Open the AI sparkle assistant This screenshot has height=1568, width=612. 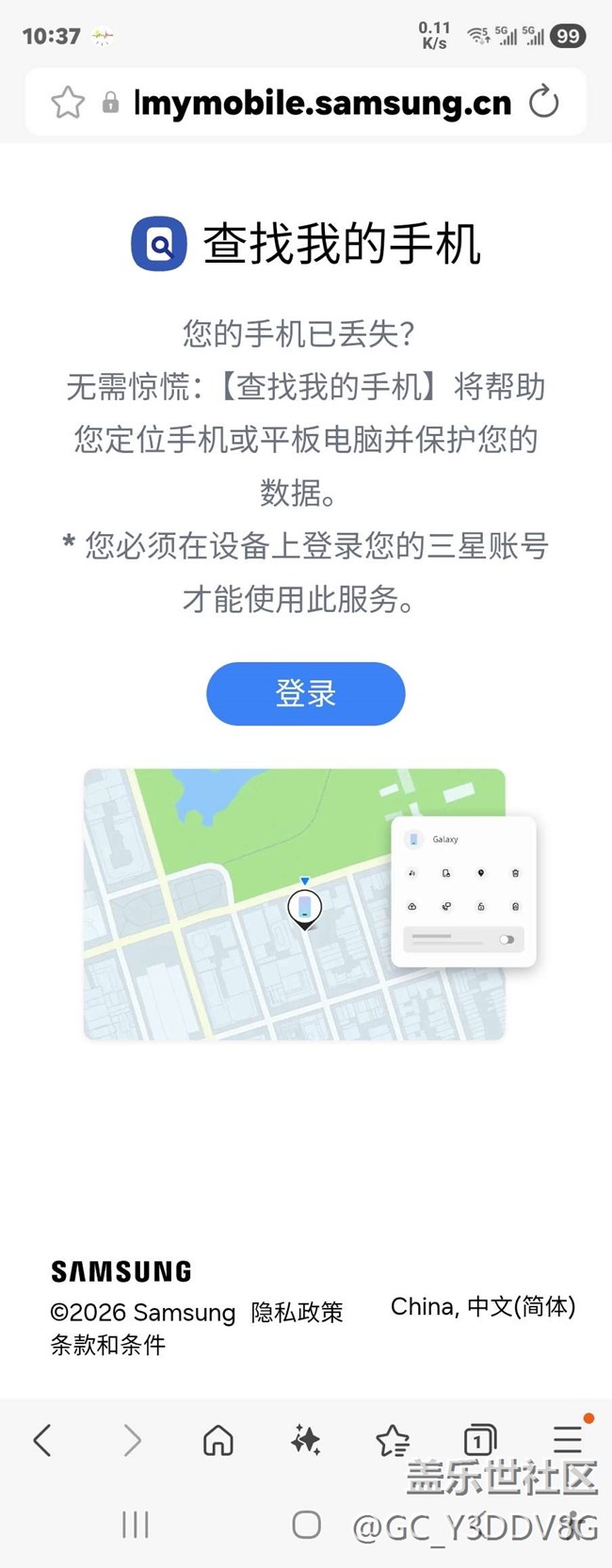pyautogui.click(x=305, y=1440)
